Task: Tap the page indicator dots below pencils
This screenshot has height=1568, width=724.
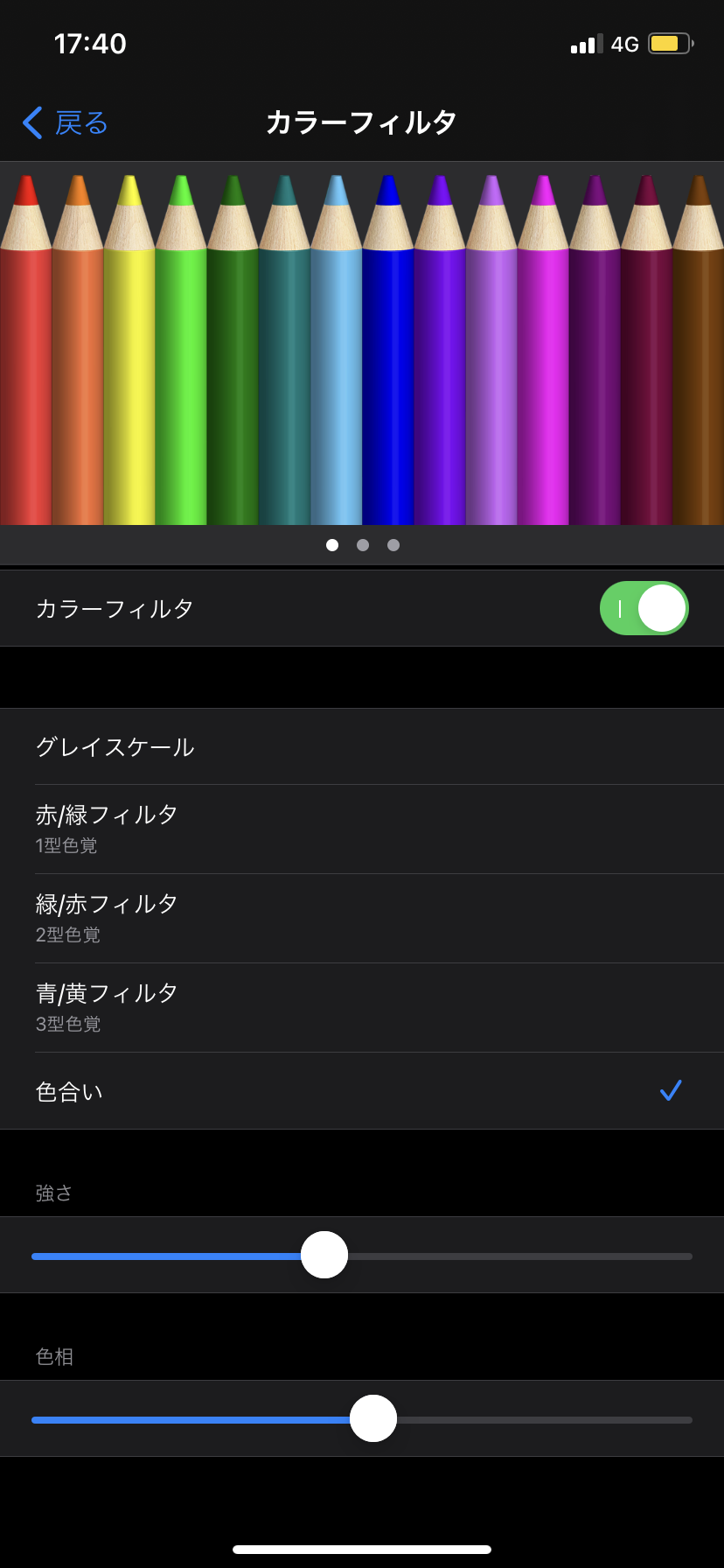Action: click(362, 545)
